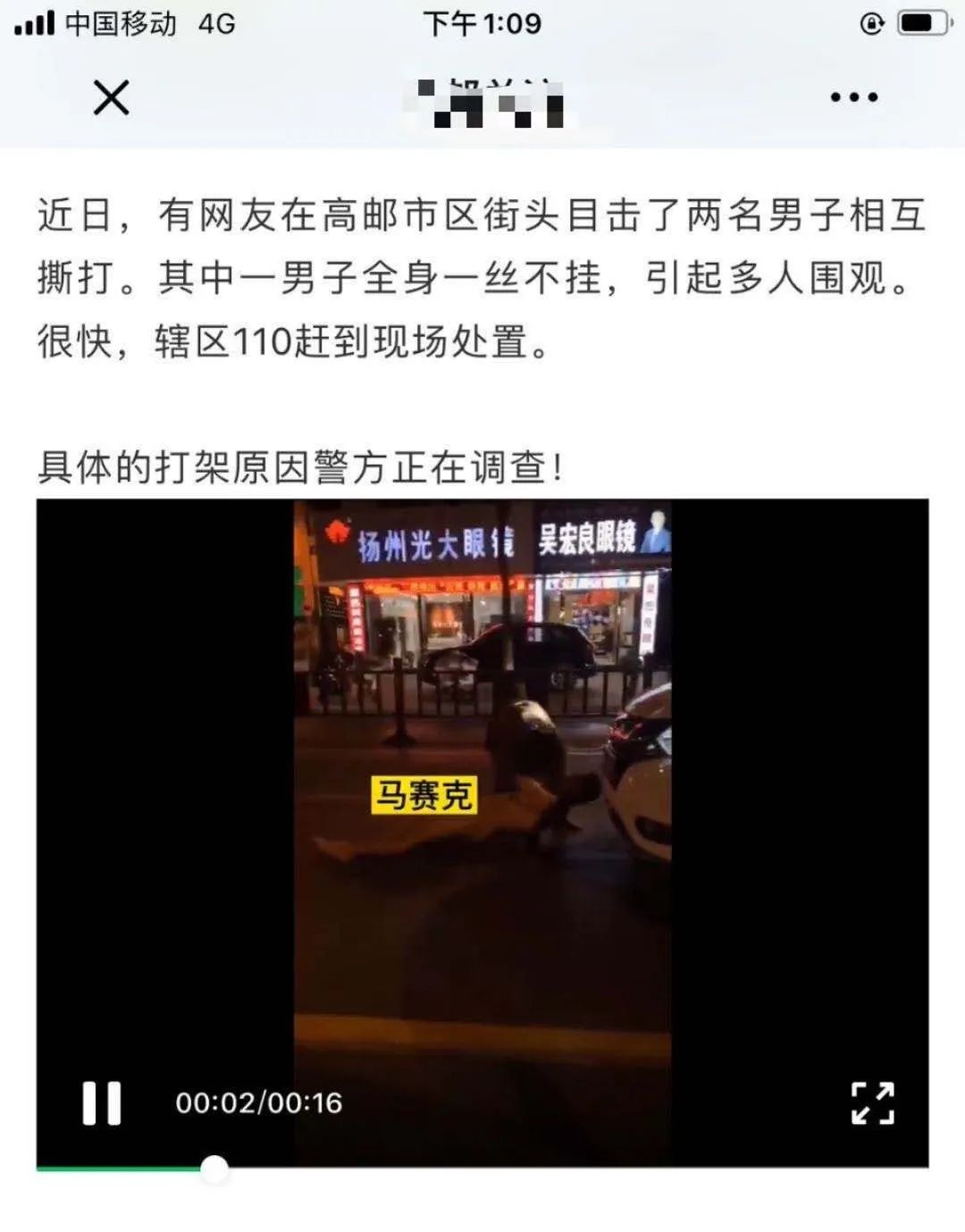Tap the video playback timestamp 00:02/00:16

click(x=259, y=1102)
